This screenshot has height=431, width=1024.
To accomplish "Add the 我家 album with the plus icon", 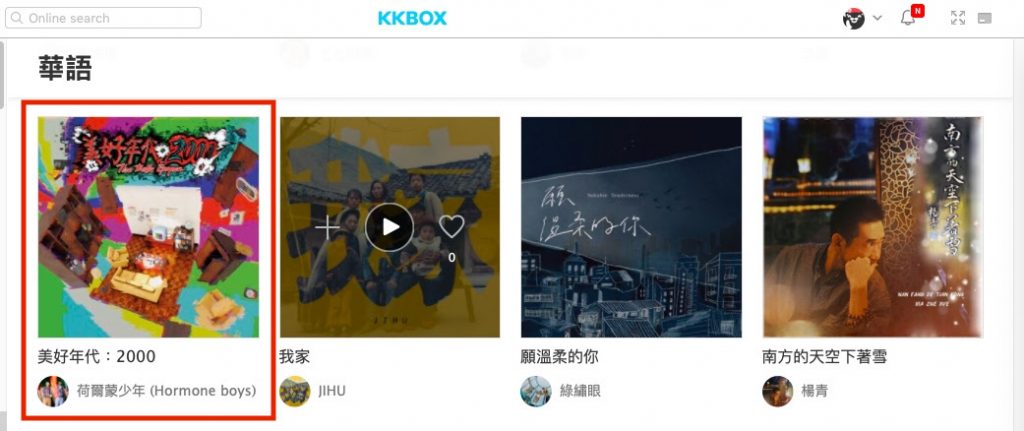I will (327, 227).
